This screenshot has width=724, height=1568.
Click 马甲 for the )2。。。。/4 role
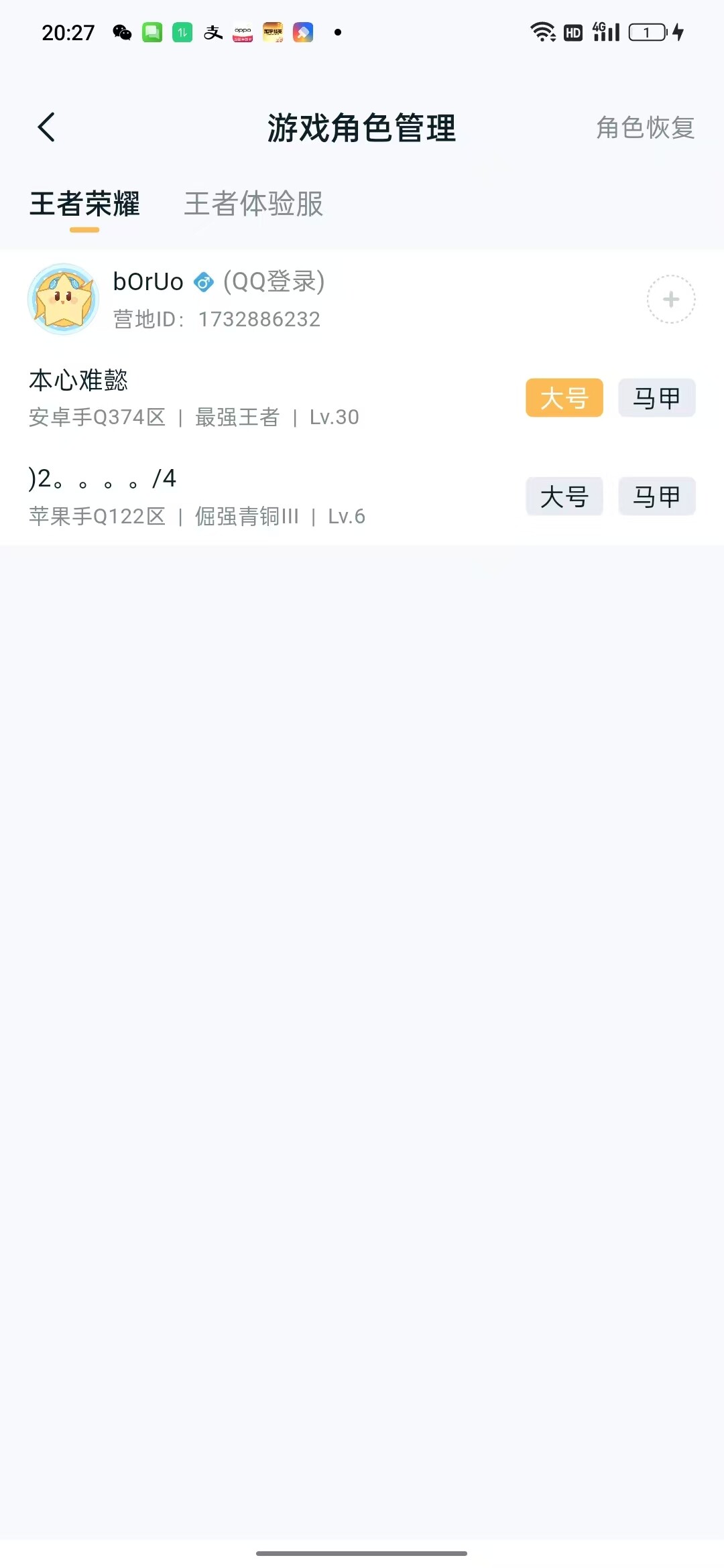(656, 497)
